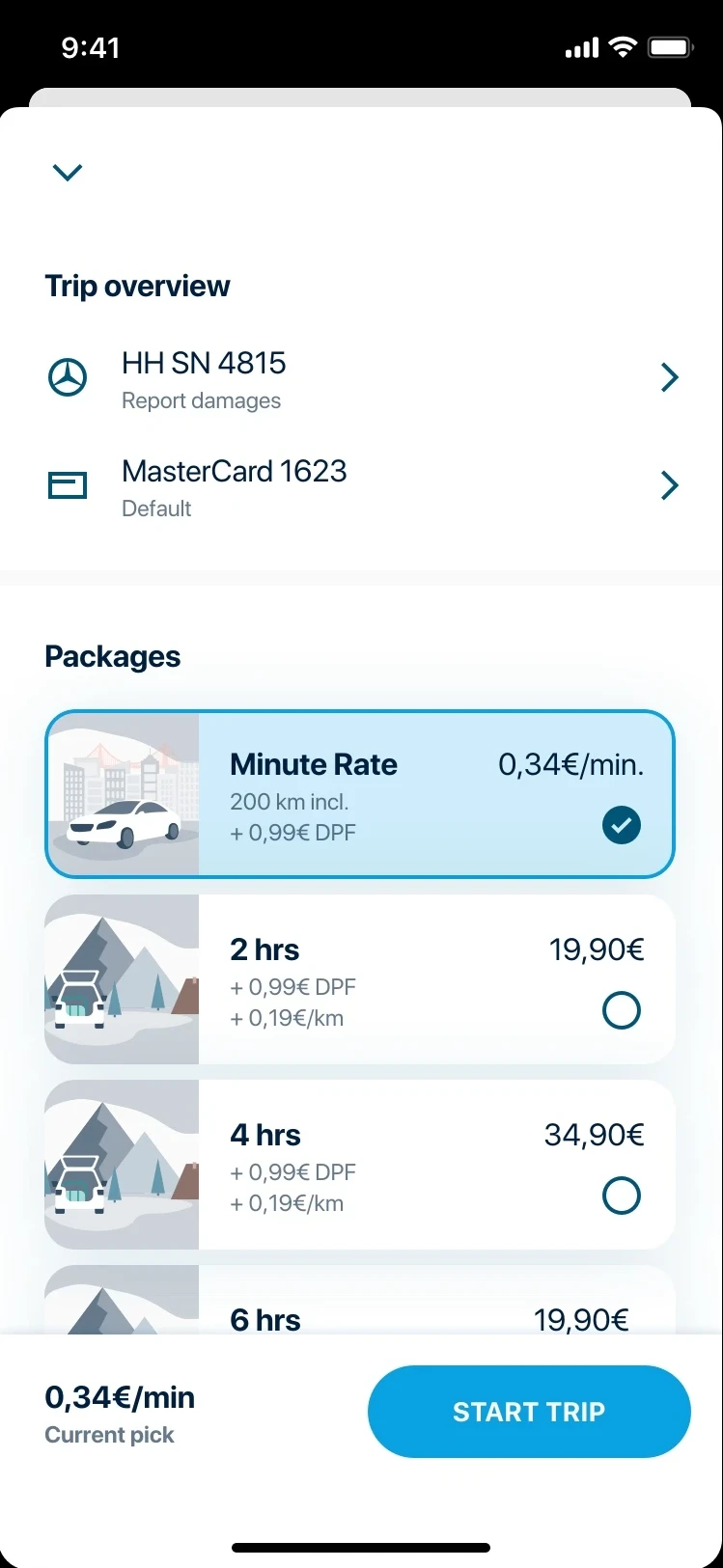The width and height of the screenshot is (723, 1568).
Task: Open MasterCard 1623 payment method
Action: pos(362,486)
